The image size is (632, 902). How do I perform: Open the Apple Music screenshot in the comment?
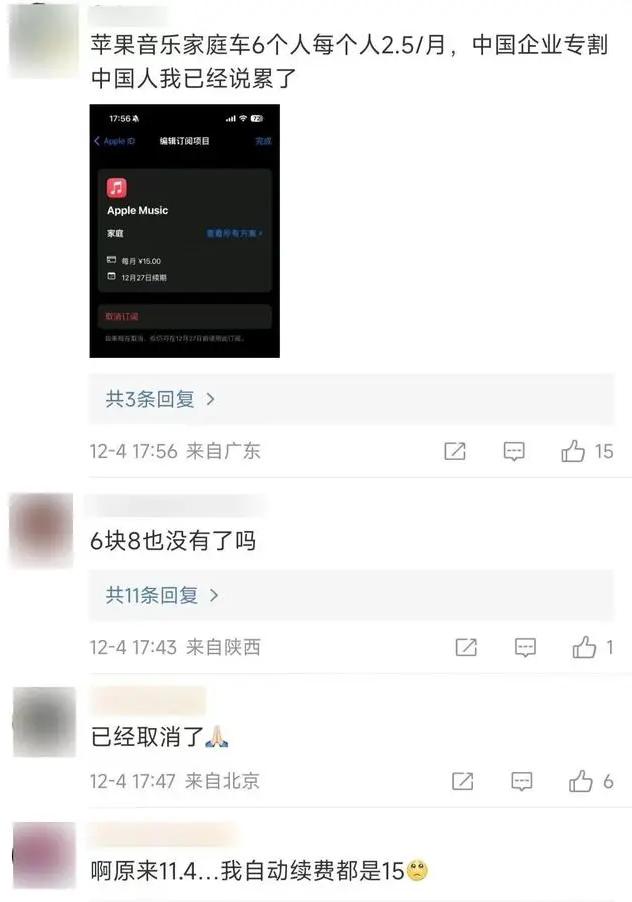(x=185, y=231)
